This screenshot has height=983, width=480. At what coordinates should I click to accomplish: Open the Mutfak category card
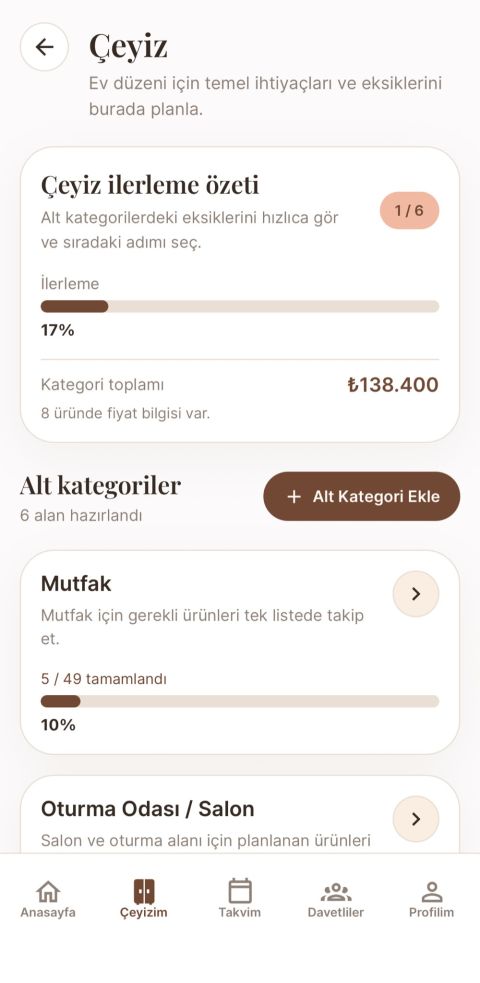tap(240, 652)
